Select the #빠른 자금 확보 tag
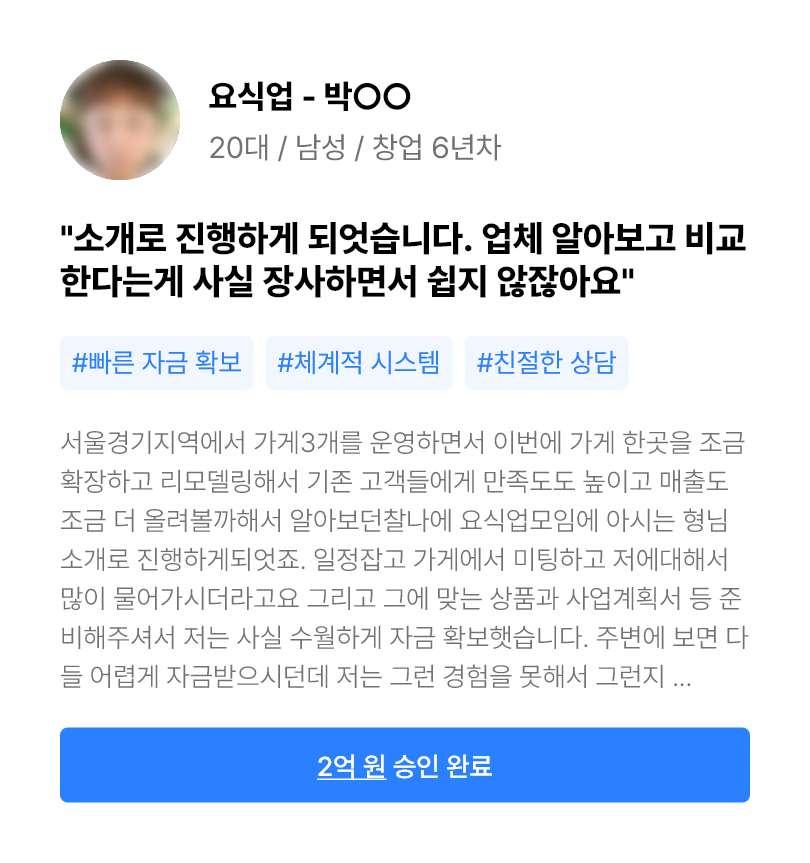Viewport: 810px width, 863px height. point(157,362)
